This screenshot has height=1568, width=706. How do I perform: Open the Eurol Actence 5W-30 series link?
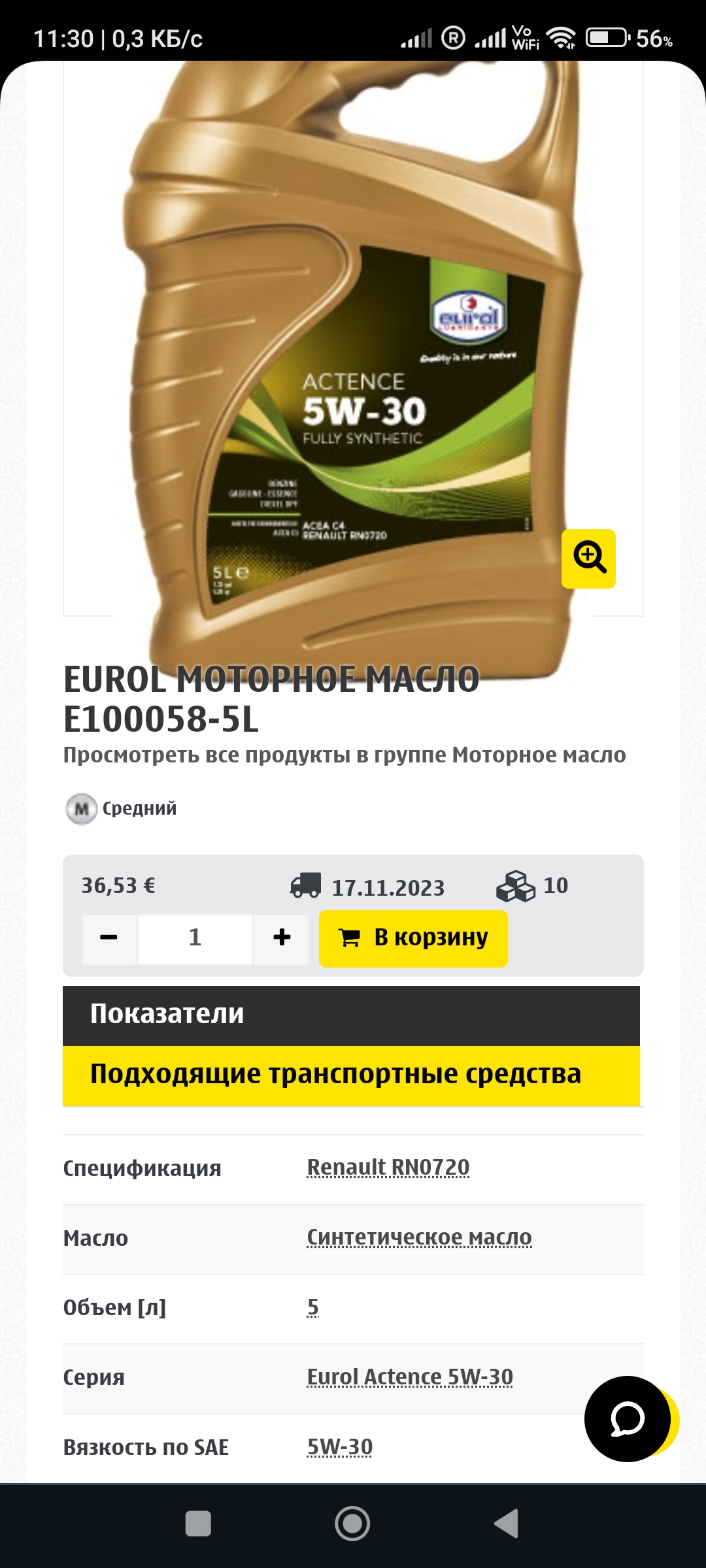[410, 1377]
